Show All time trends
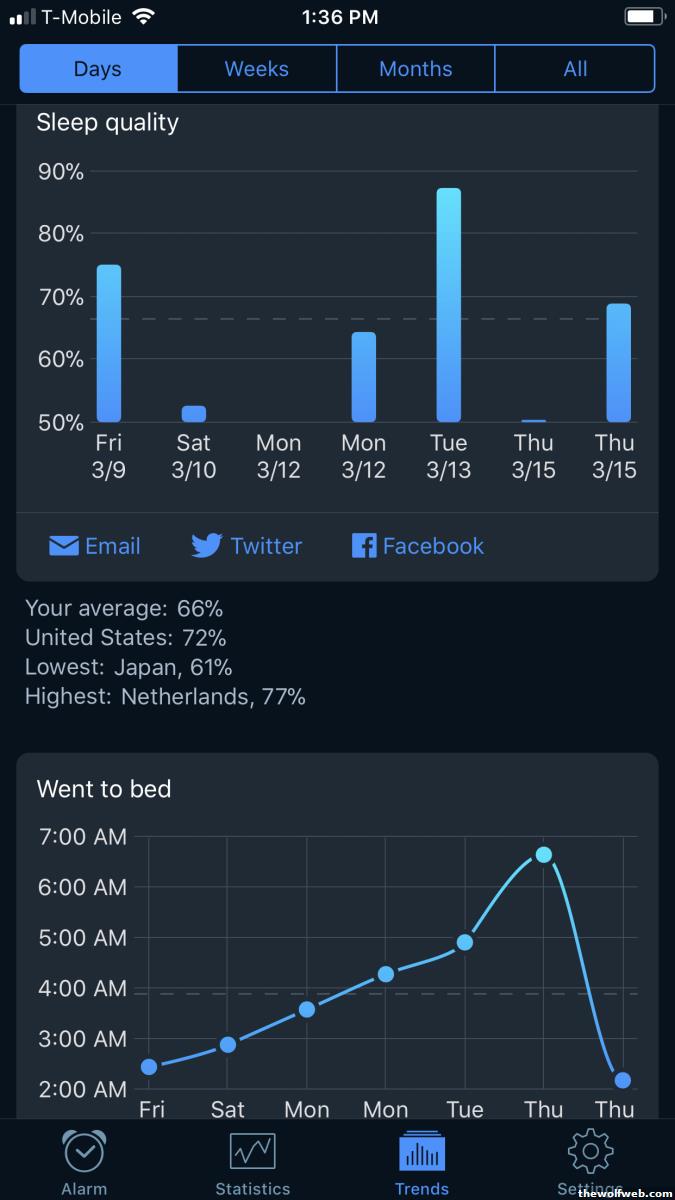This screenshot has width=675, height=1200. (x=575, y=69)
